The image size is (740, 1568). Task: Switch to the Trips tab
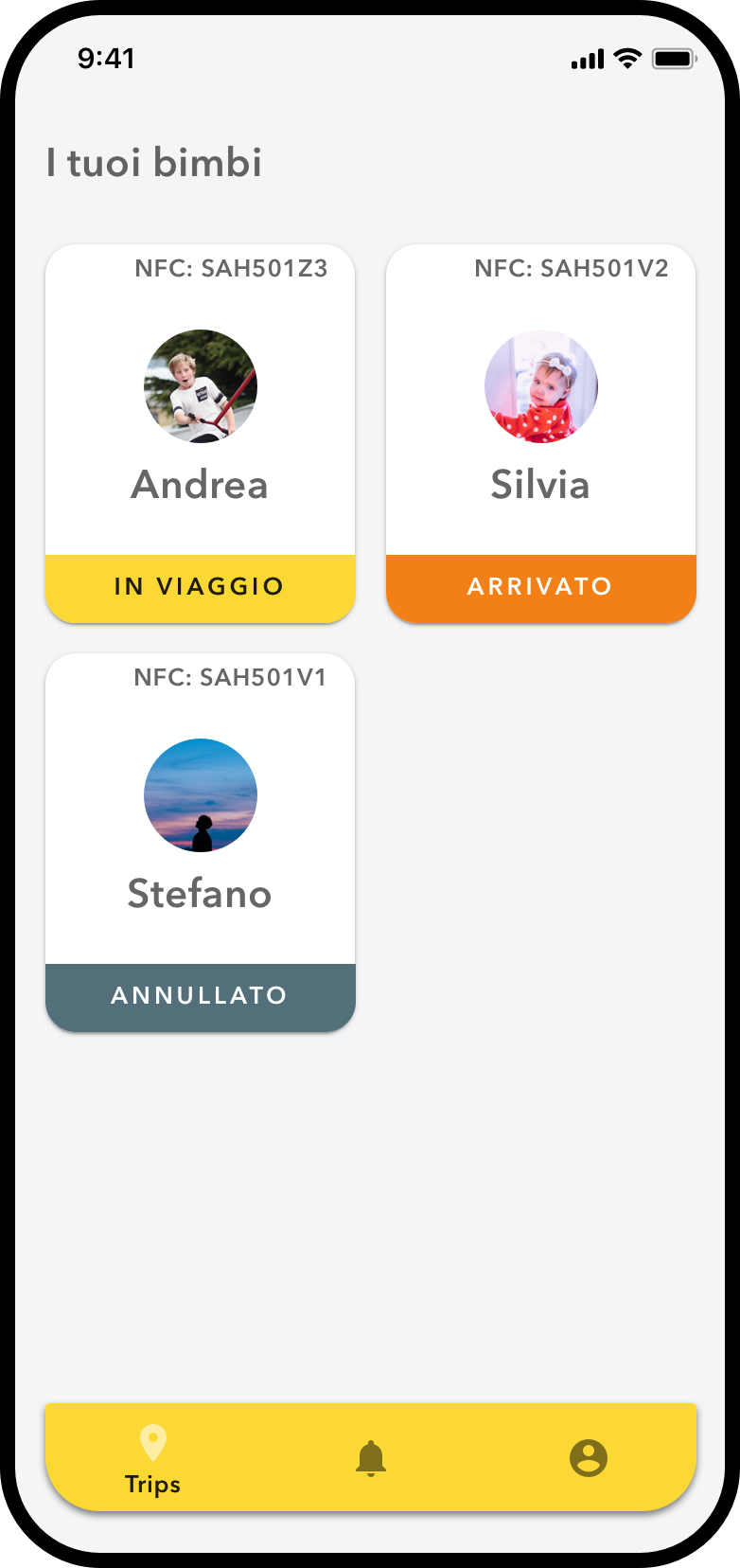pyautogui.click(x=153, y=1459)
